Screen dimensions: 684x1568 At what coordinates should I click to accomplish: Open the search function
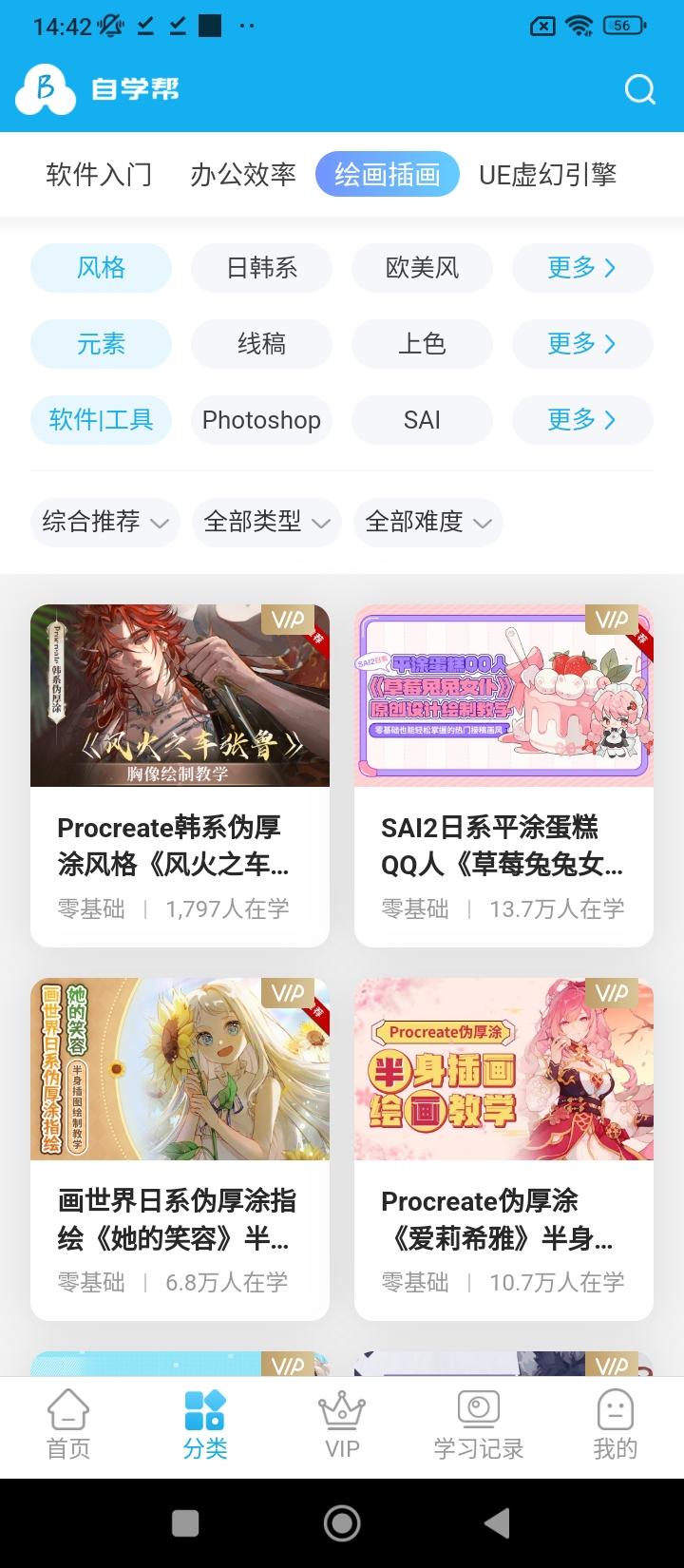click(x=640, y=89)
